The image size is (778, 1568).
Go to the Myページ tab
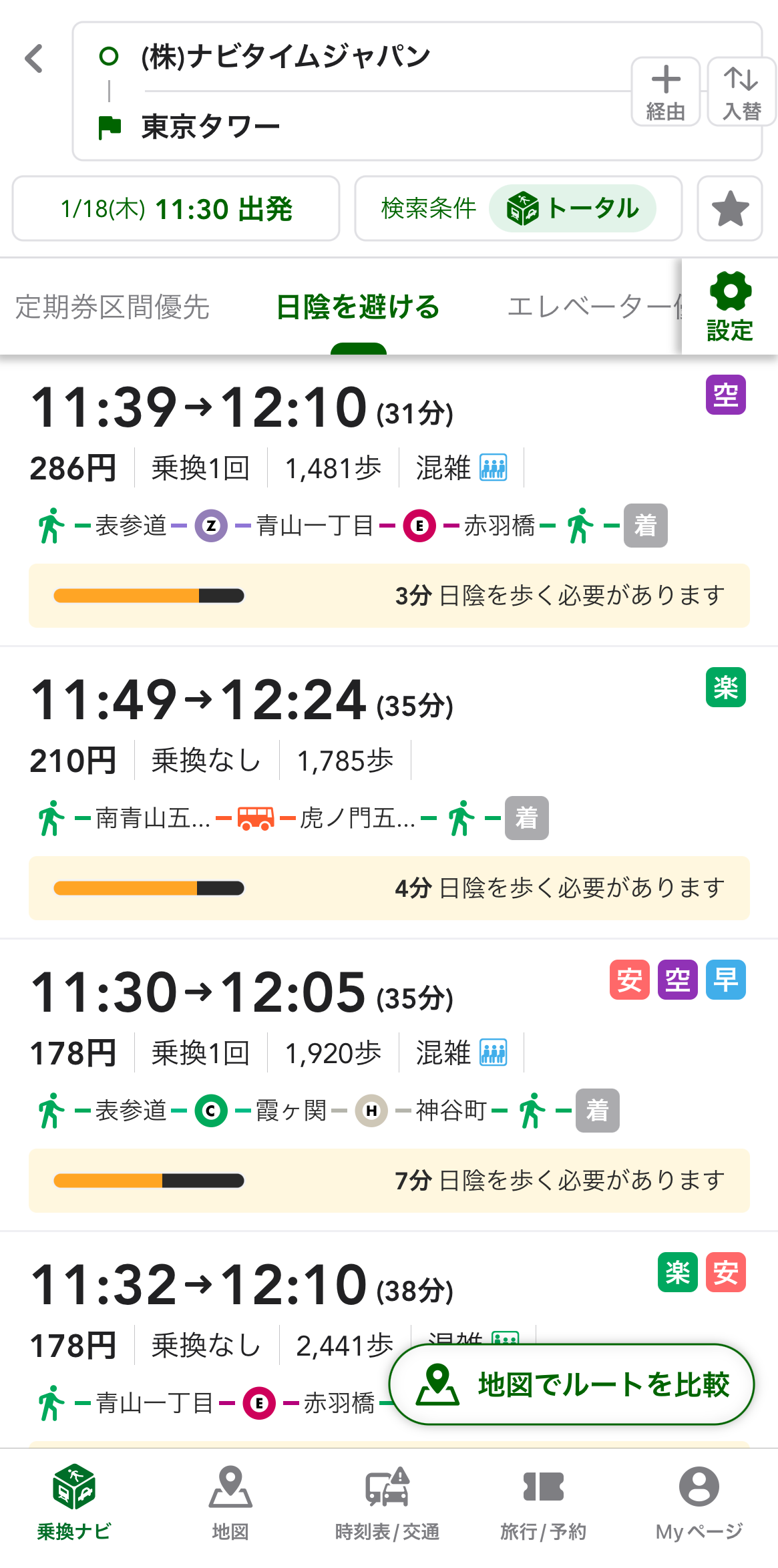coord(699,1503)
